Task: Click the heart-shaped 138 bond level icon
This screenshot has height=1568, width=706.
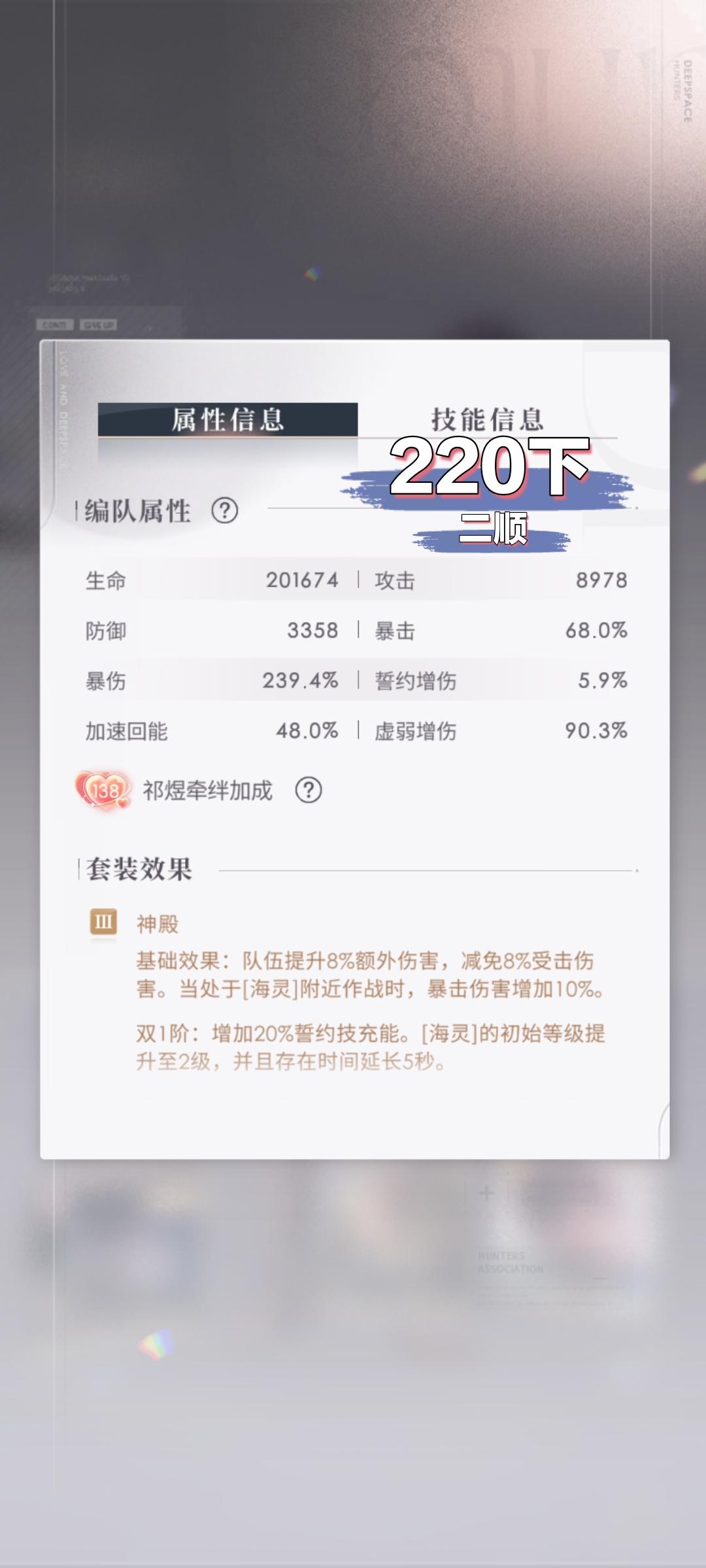Action: point(103,791)
